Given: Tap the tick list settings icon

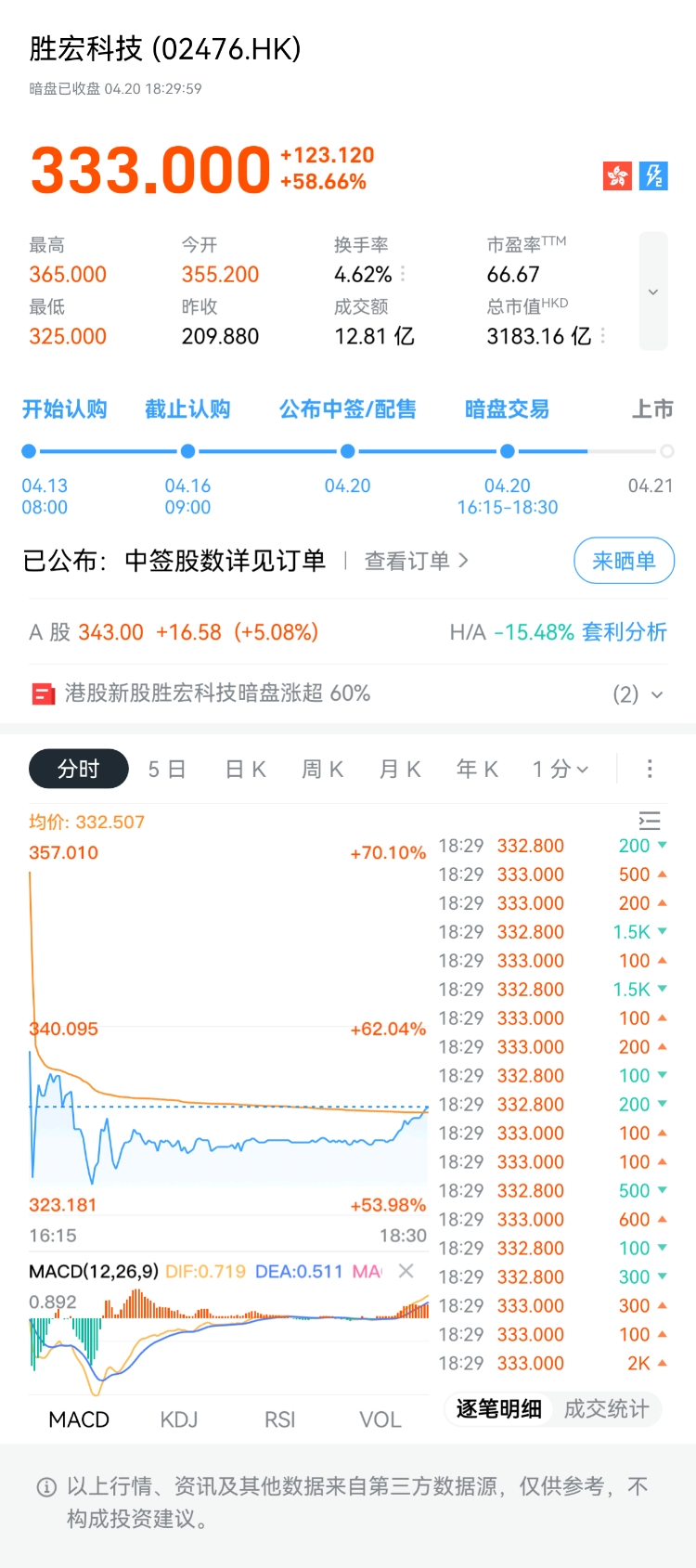Looking at the screenshot, I should click(x=650, y=821).
